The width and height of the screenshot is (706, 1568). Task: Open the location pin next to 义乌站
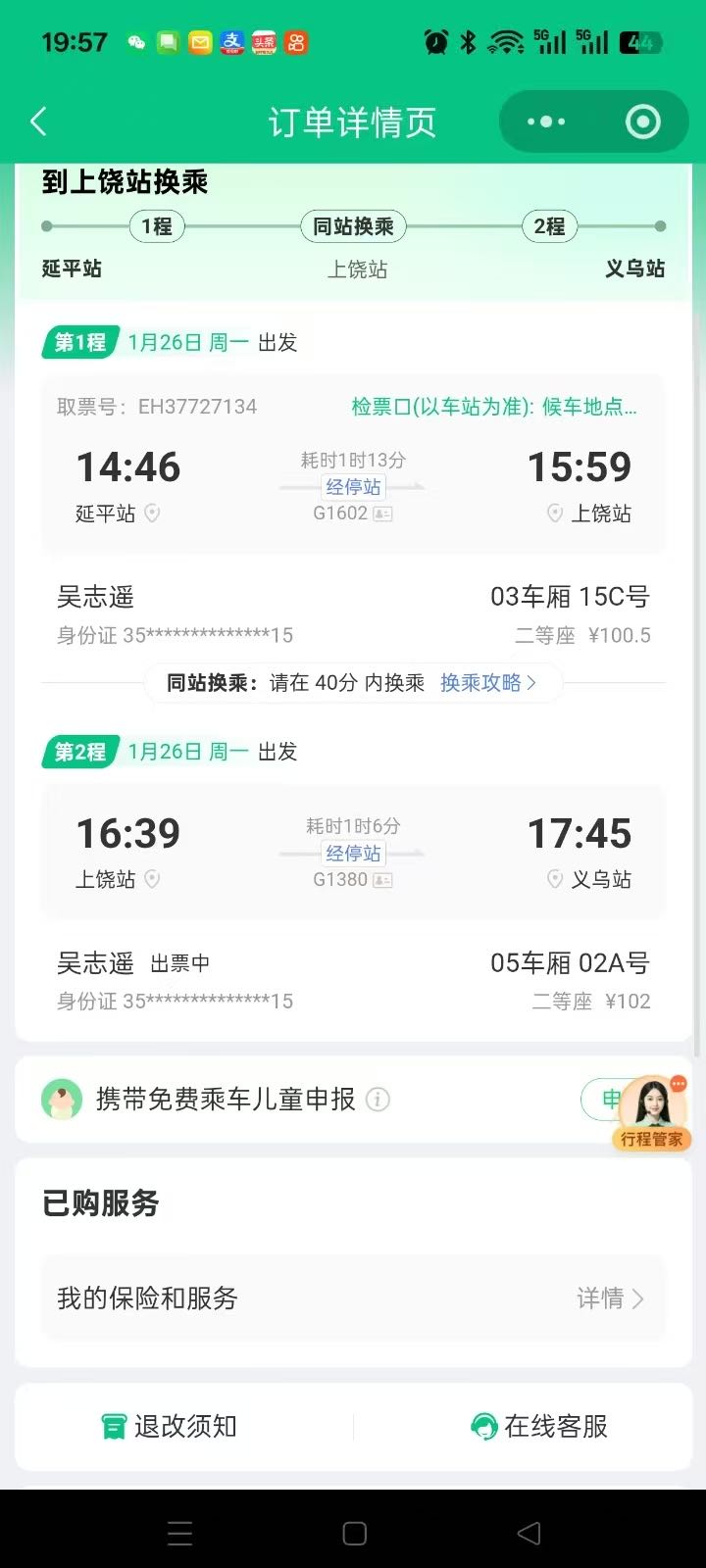point(554,879)
